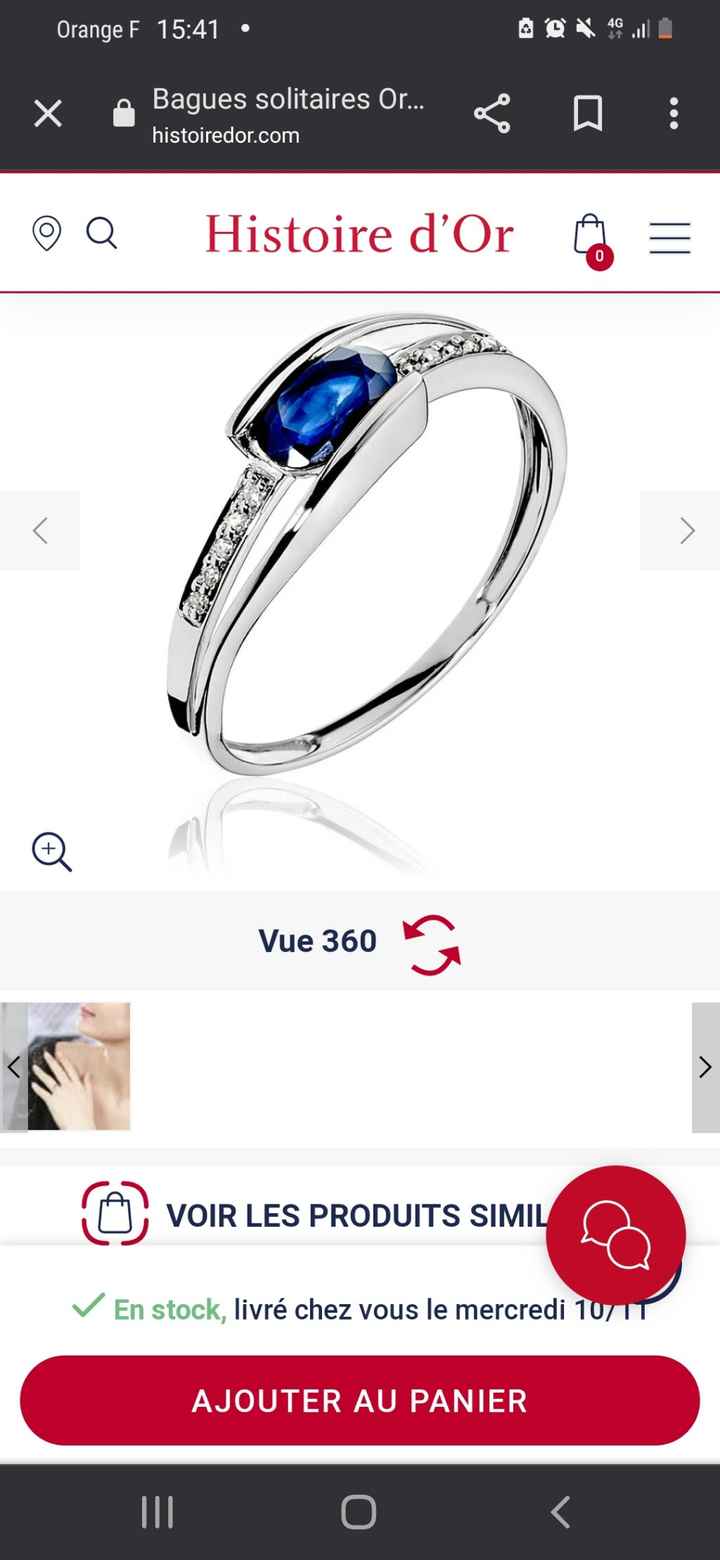Zoom into the ring photo with the magnifier

(51, 851)
